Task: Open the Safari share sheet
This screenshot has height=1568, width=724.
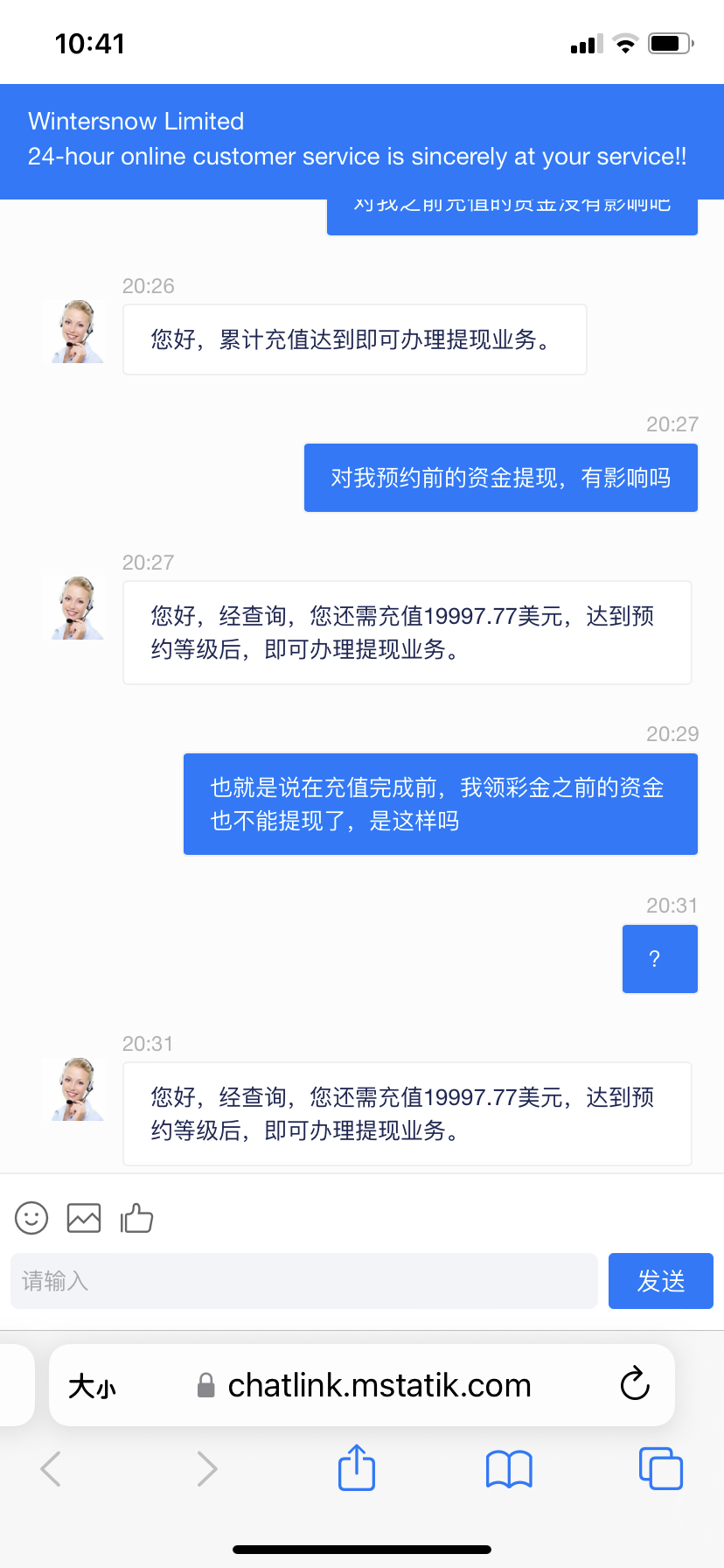Action: (357, 1467)
